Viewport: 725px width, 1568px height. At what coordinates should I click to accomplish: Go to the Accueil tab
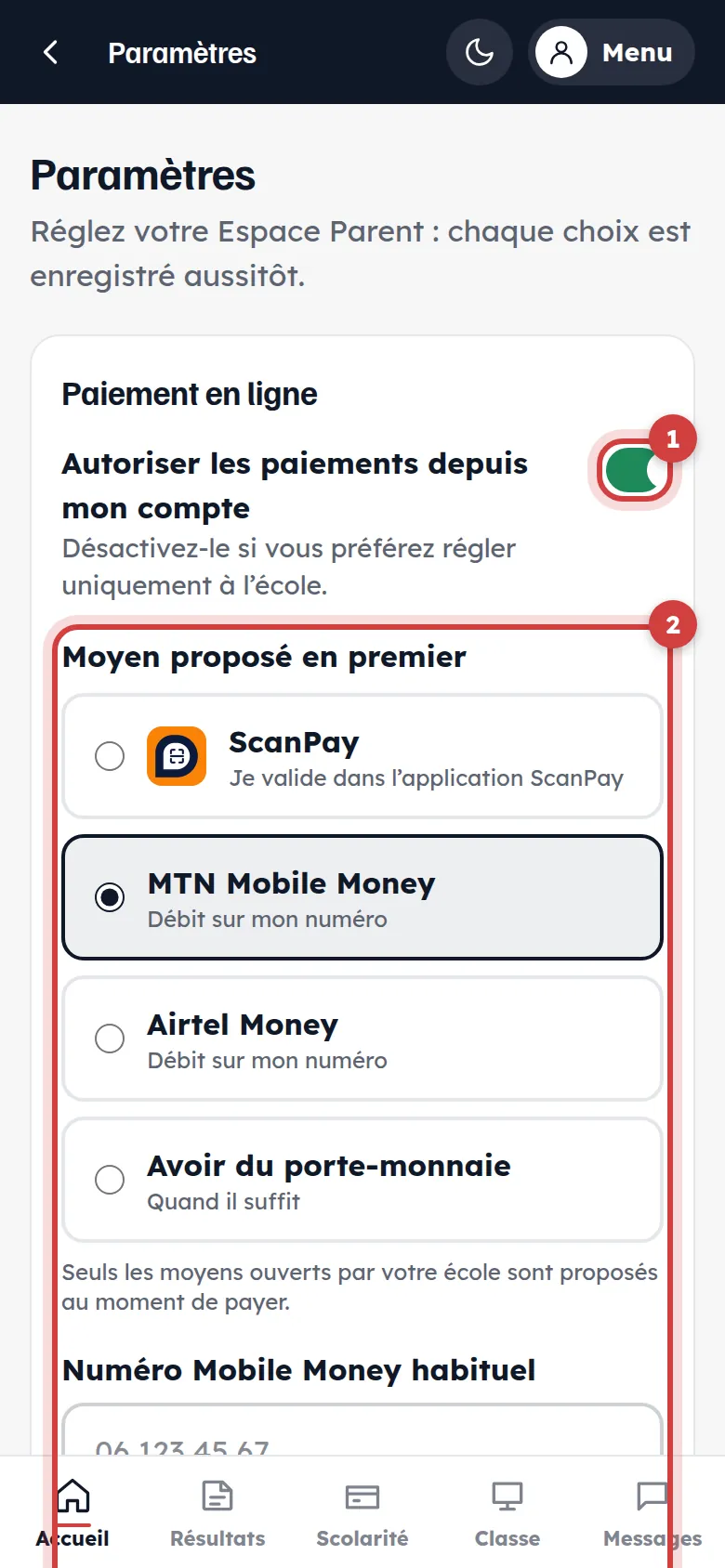(72, 1512)
